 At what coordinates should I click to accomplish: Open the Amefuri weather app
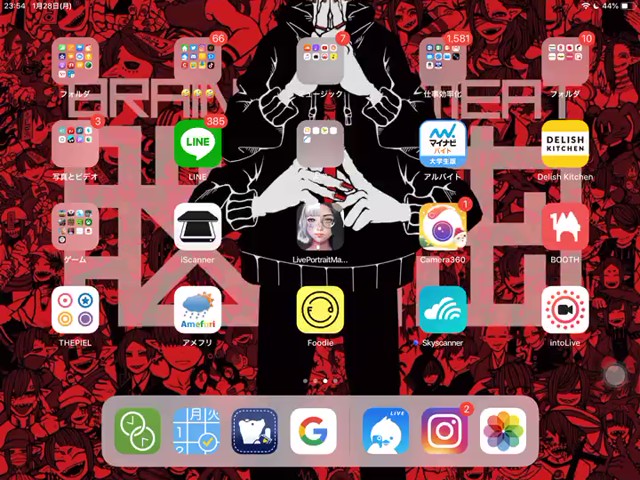point(198,309)
